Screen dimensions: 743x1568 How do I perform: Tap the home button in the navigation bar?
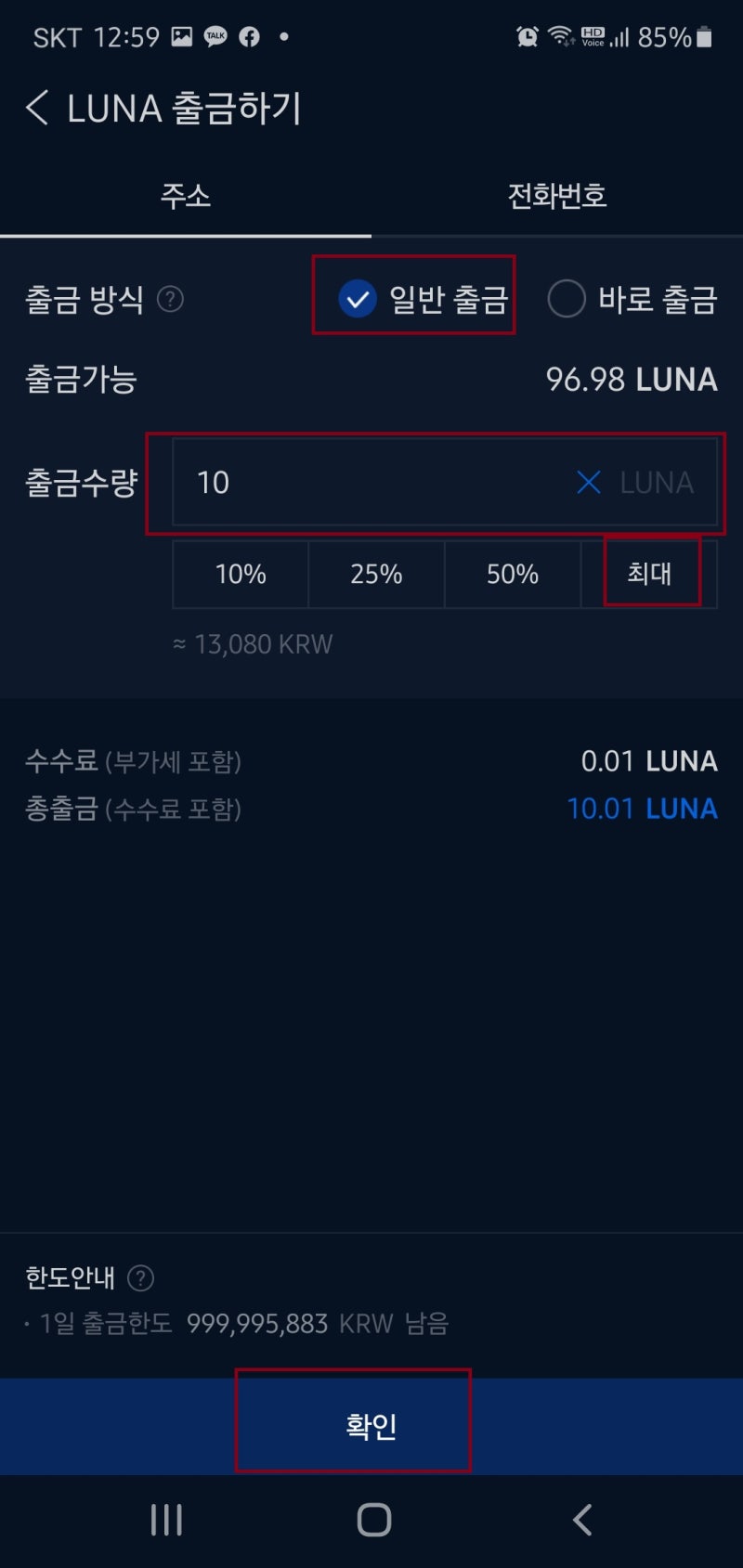[373, 1520]
